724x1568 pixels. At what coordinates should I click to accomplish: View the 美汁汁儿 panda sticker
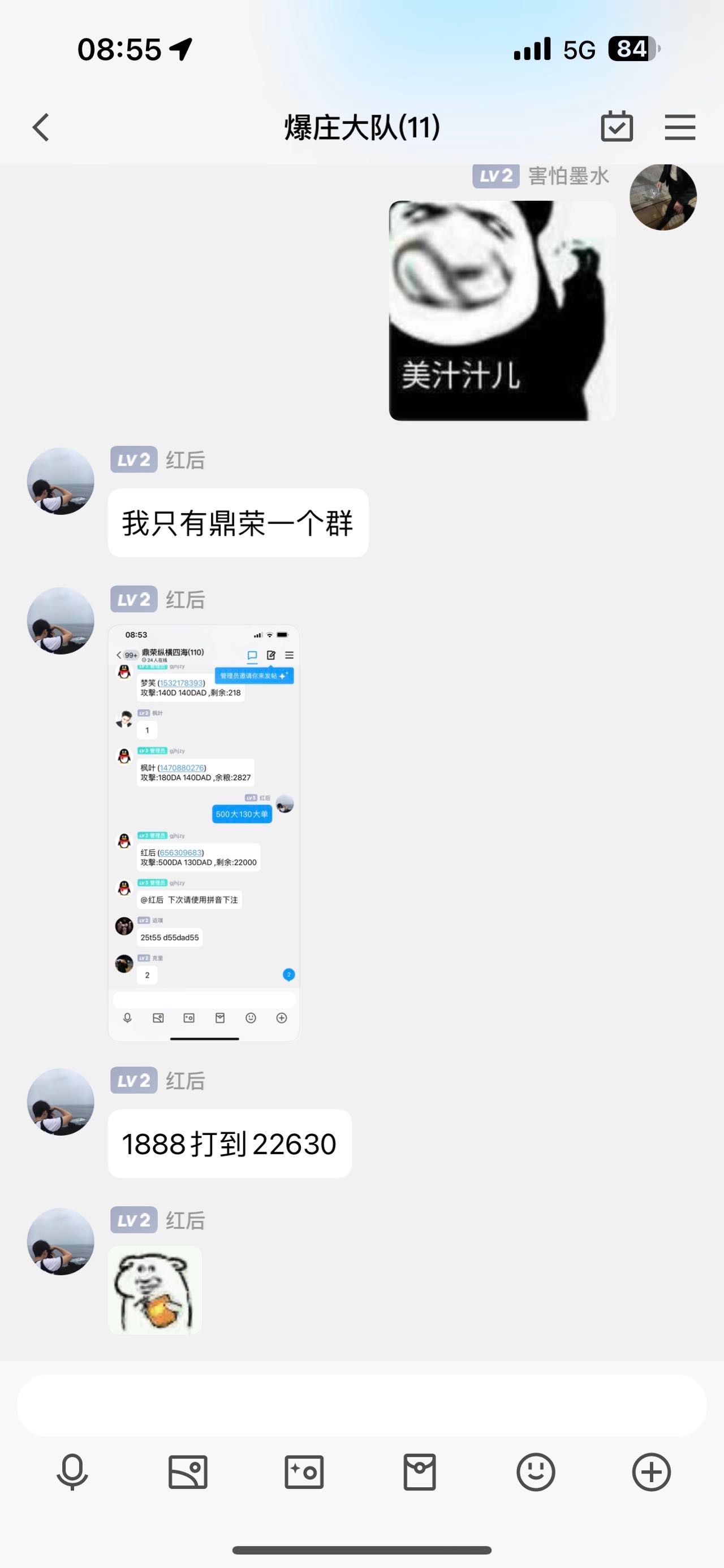(x=502, y=310)
